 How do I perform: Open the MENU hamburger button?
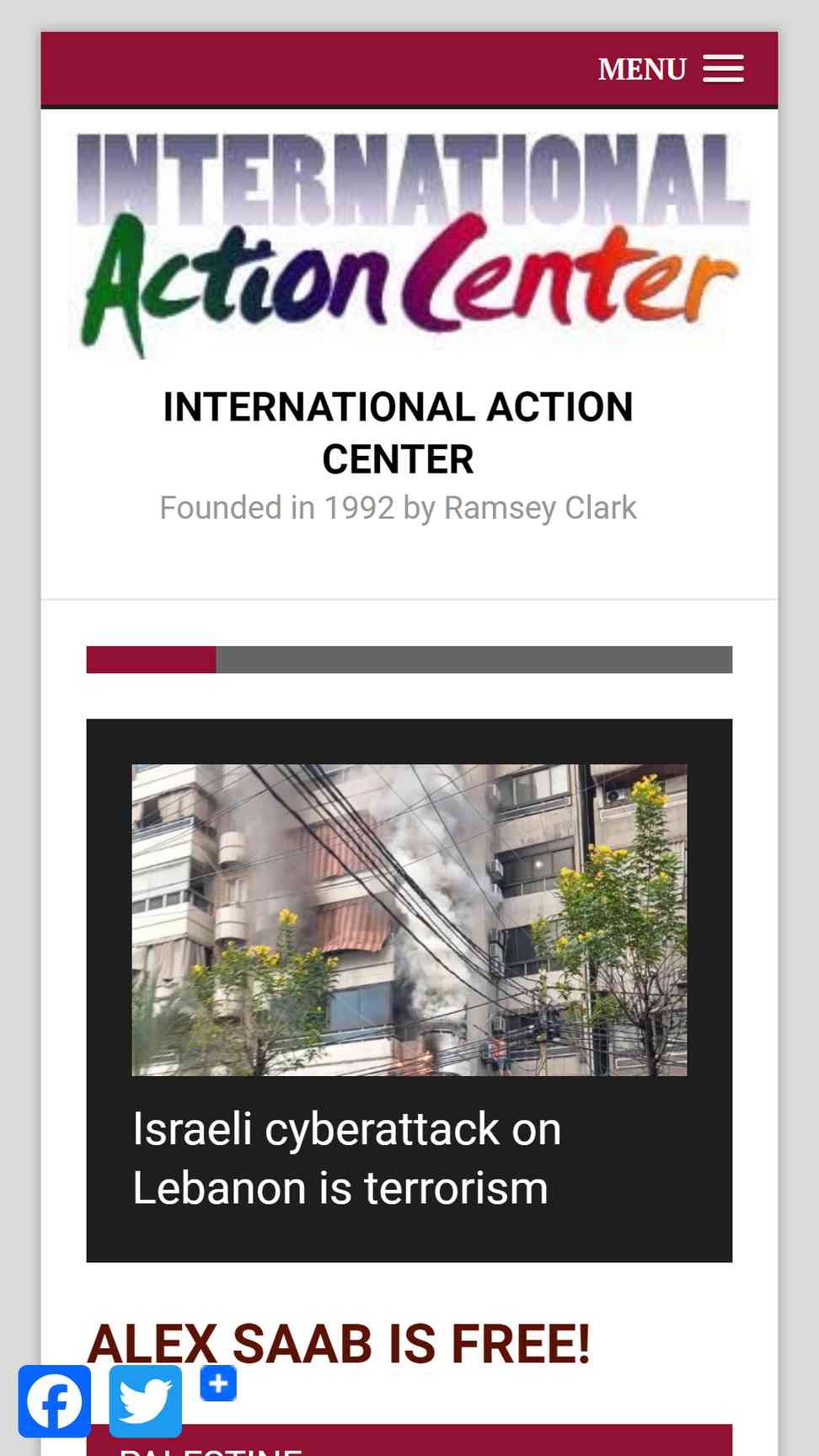671,69
